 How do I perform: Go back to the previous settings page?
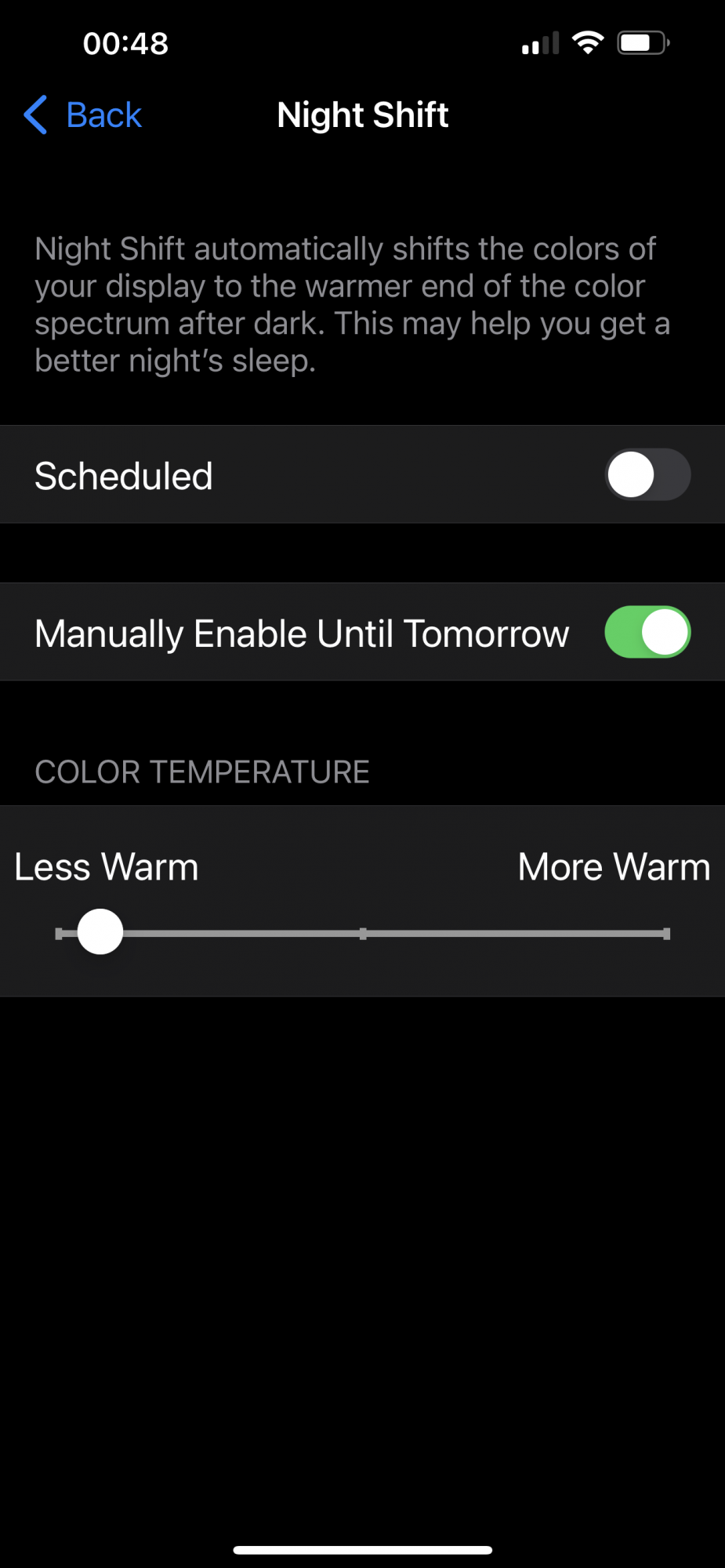[83, 115]
